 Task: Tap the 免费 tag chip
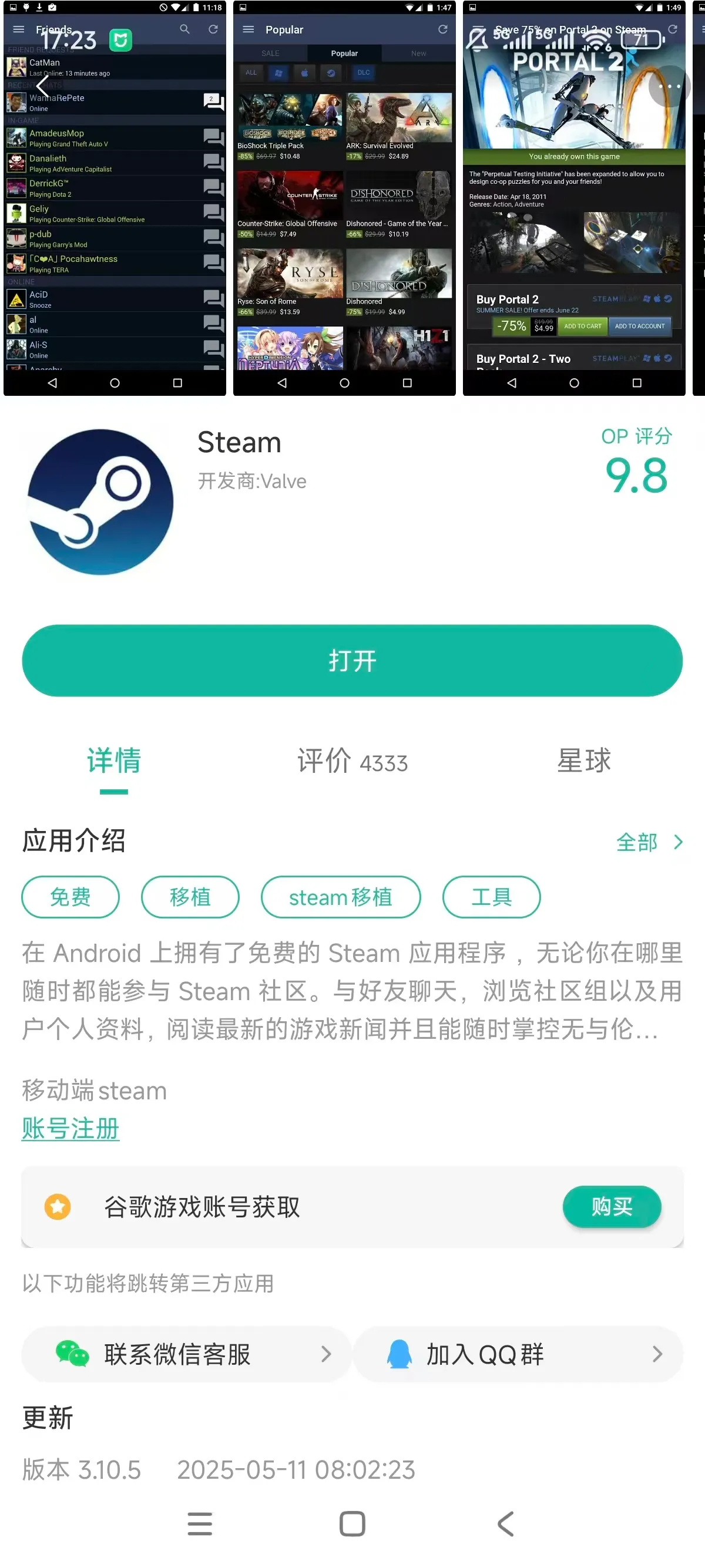(70, 897)
